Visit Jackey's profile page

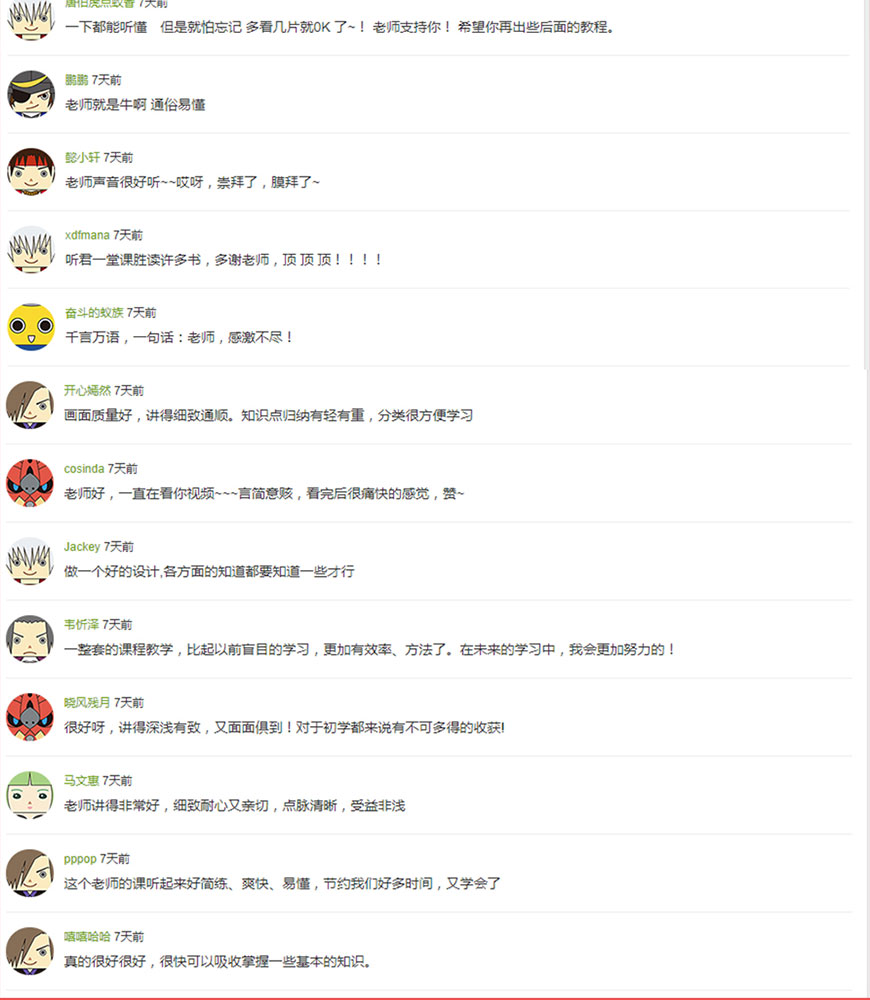coord(82,547)
